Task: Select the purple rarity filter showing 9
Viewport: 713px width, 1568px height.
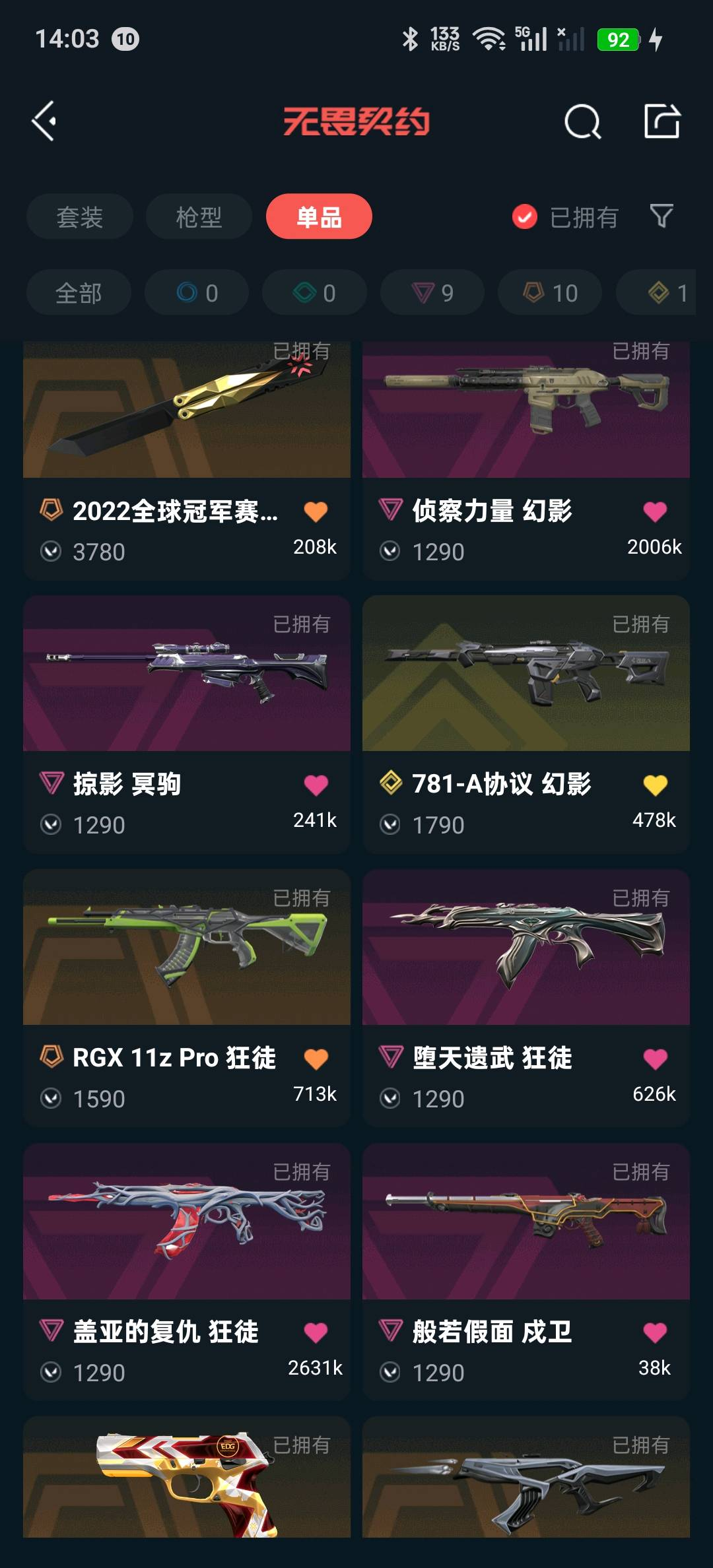Action: (431, 292)
